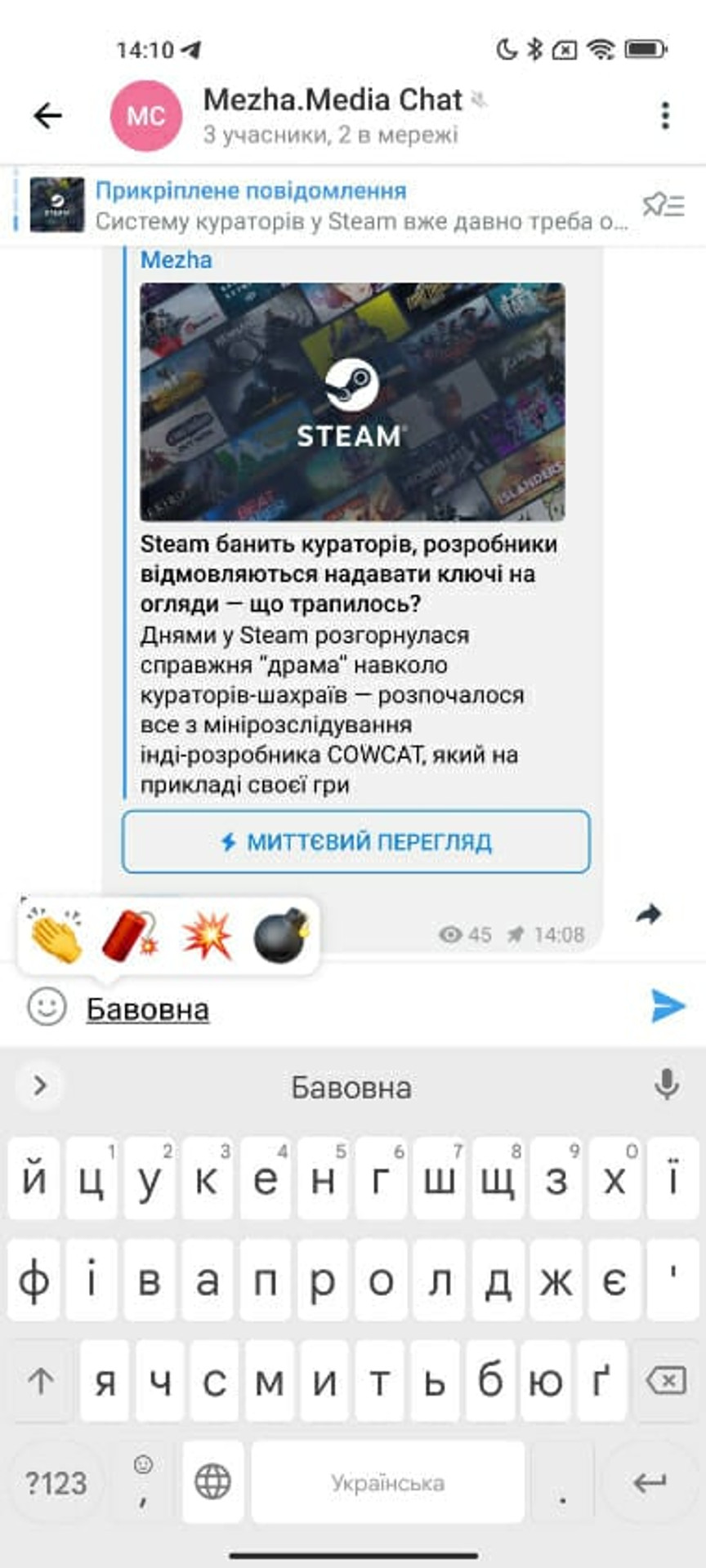Send the message Бавовна

[668, 1006]
